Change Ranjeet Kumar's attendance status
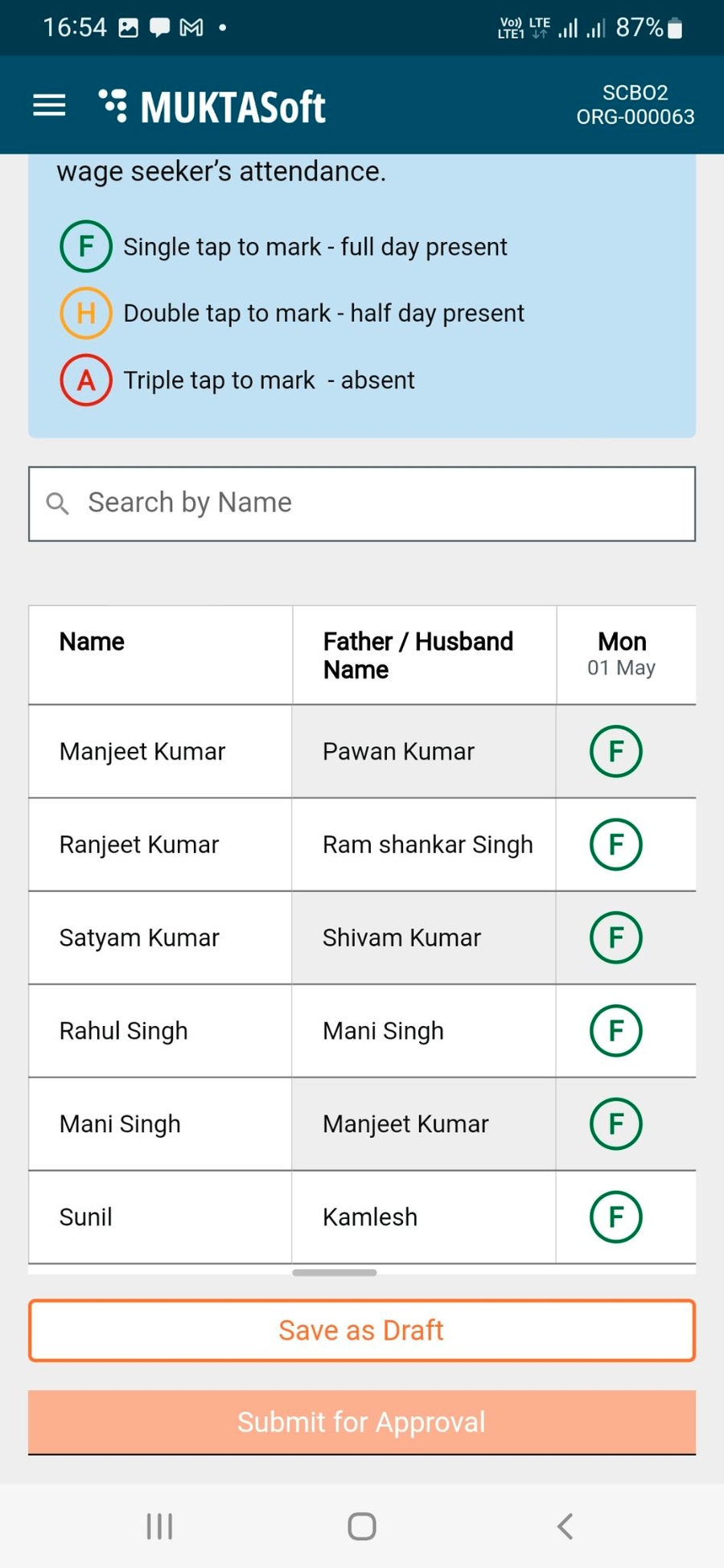The width and height of the screenshot is (724, 1568). (615, 844)
